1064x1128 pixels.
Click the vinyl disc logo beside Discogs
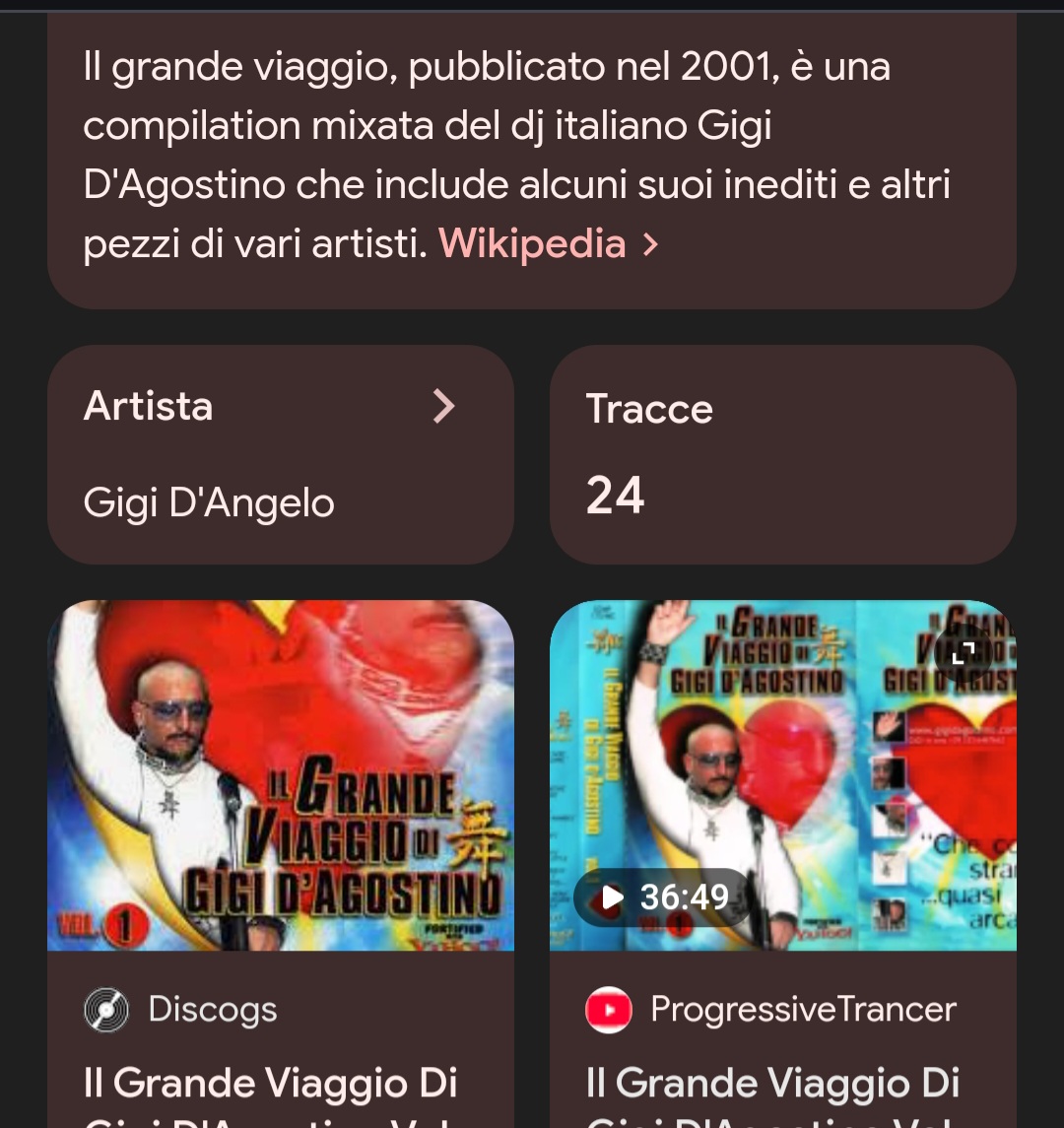click(x=107, y=1009)
